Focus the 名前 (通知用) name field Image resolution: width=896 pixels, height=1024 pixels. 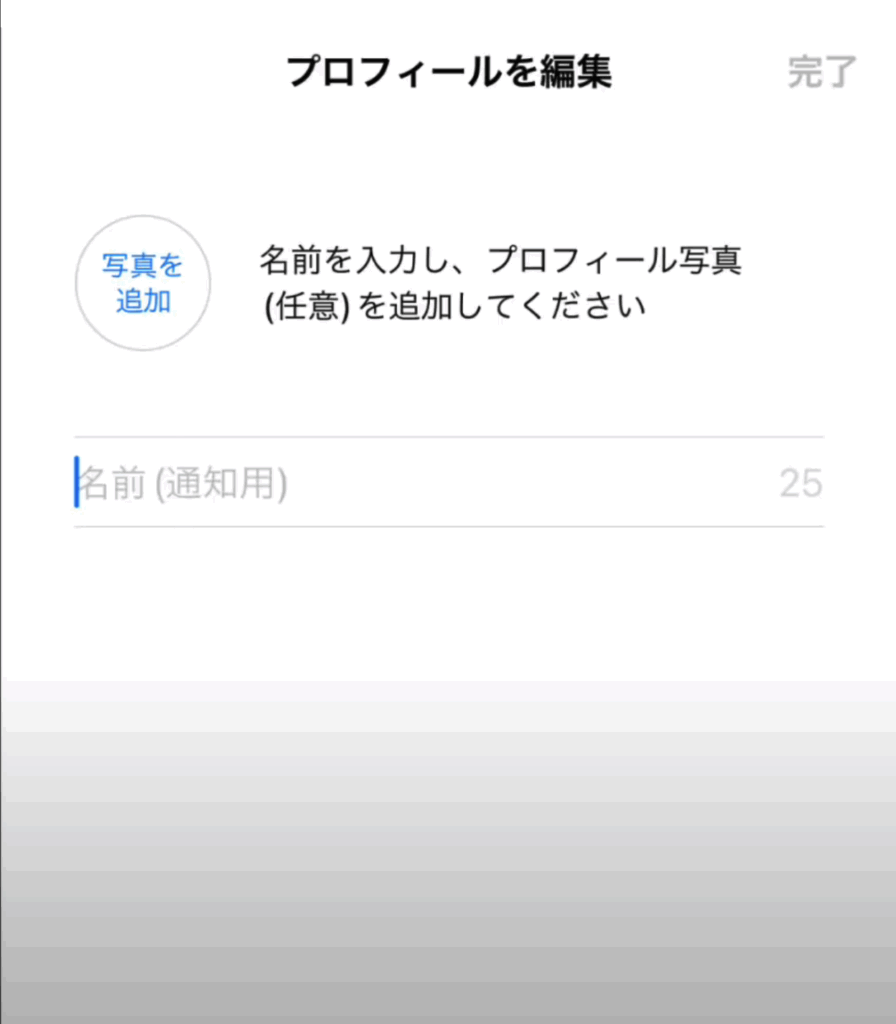[420, 484]
